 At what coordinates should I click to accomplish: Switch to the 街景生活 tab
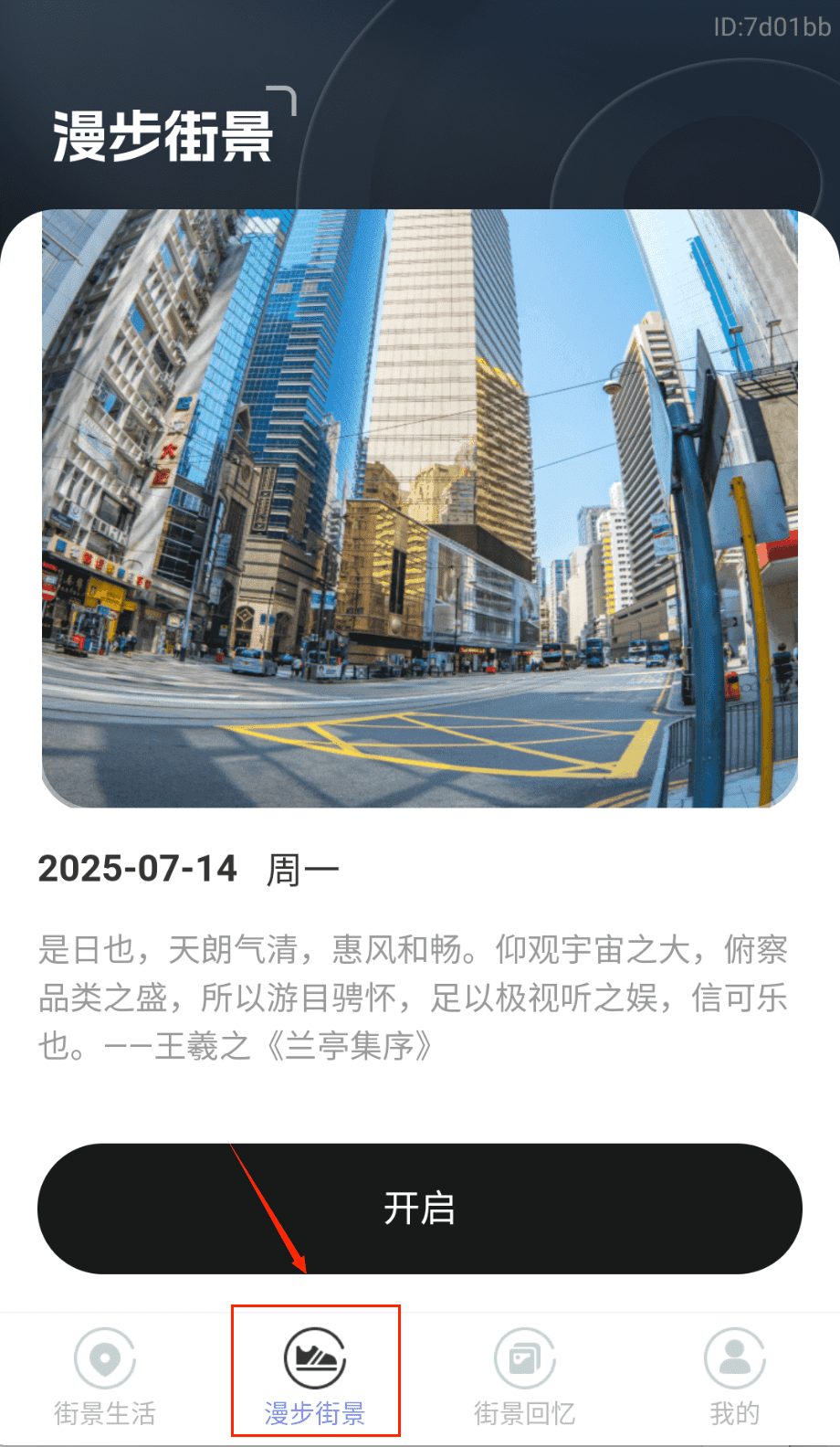pos(105,1376)
